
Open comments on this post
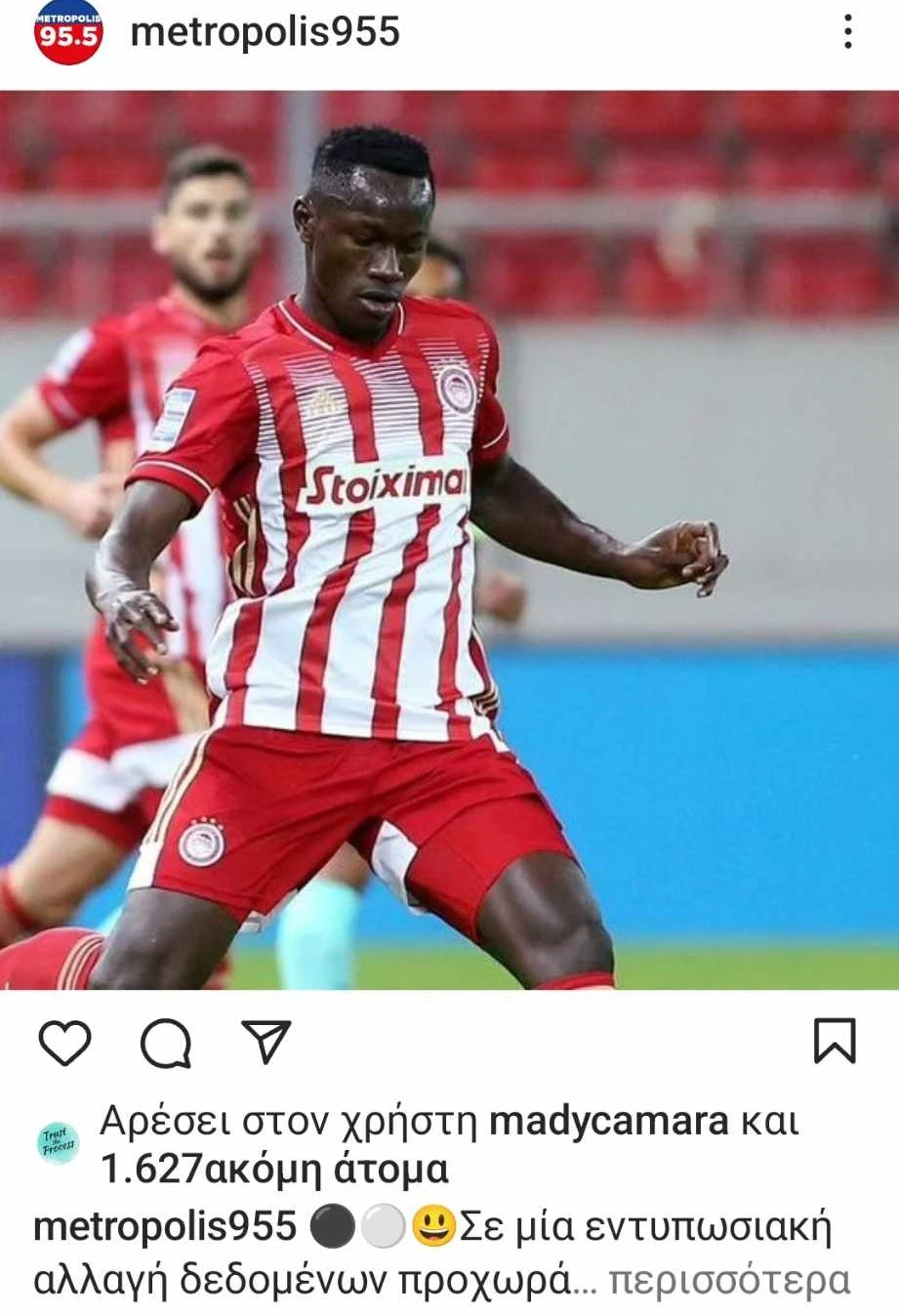(x=165, y=1043)
